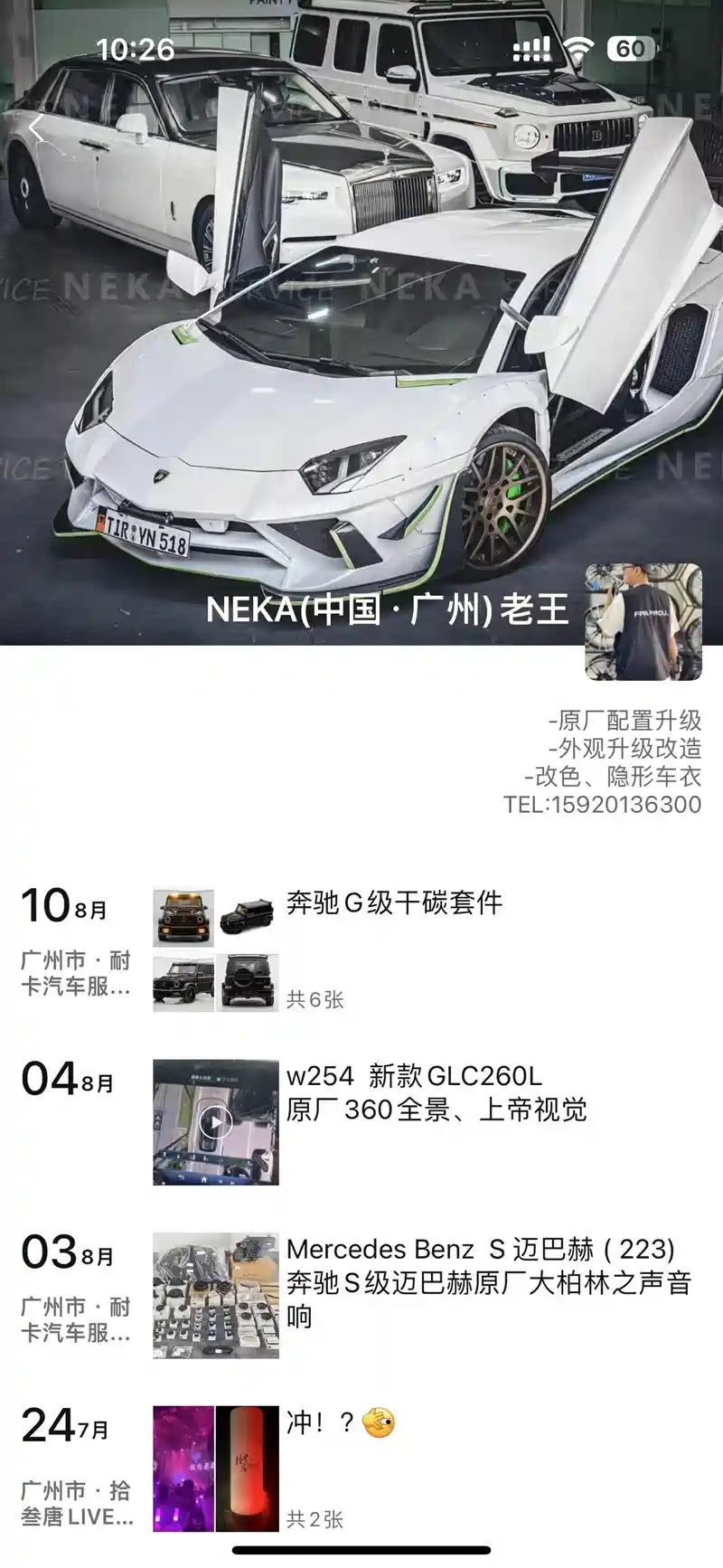
Task: Open the 冲!? post from 24 July
Action: [x=341, y=1423]
